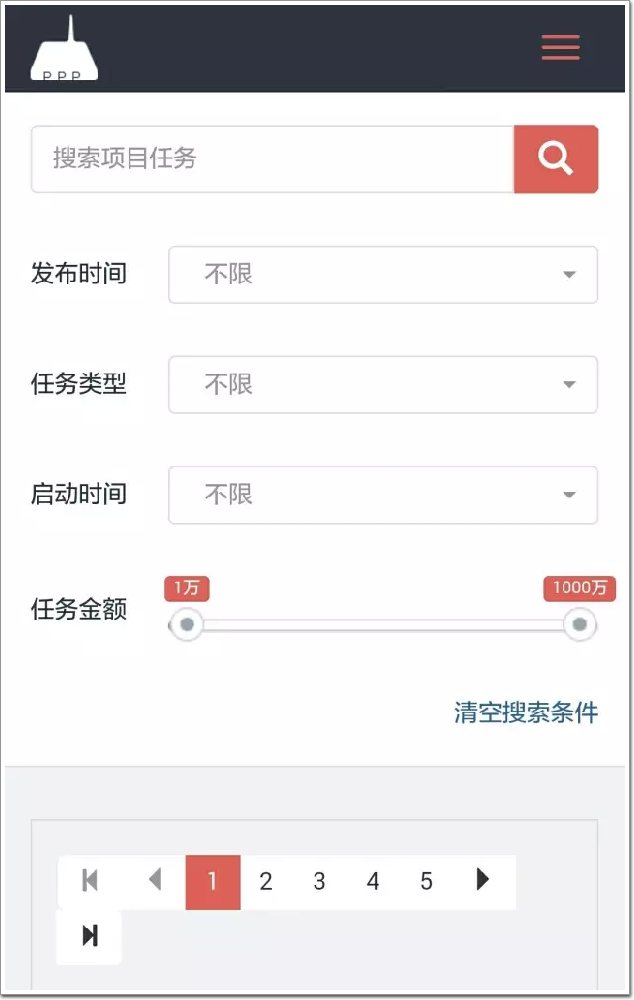Go to page 2
The image size is (634, 1000).
pos(266,882)
